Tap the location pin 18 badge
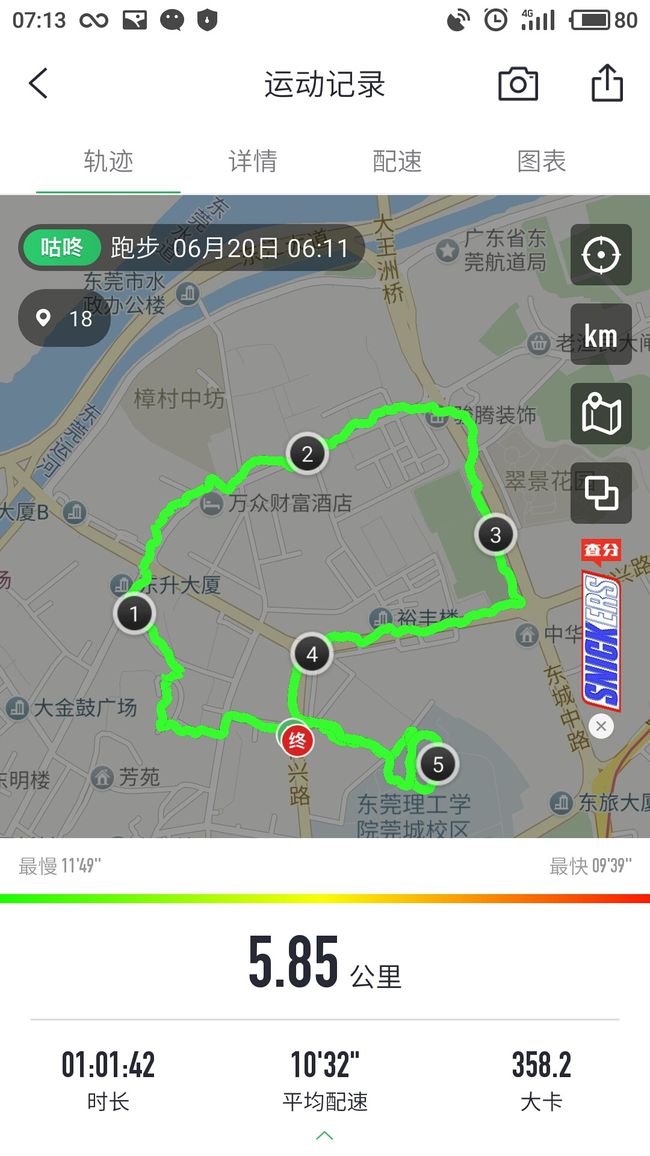The image size is (650, 1156). click(x=64, y=318)
